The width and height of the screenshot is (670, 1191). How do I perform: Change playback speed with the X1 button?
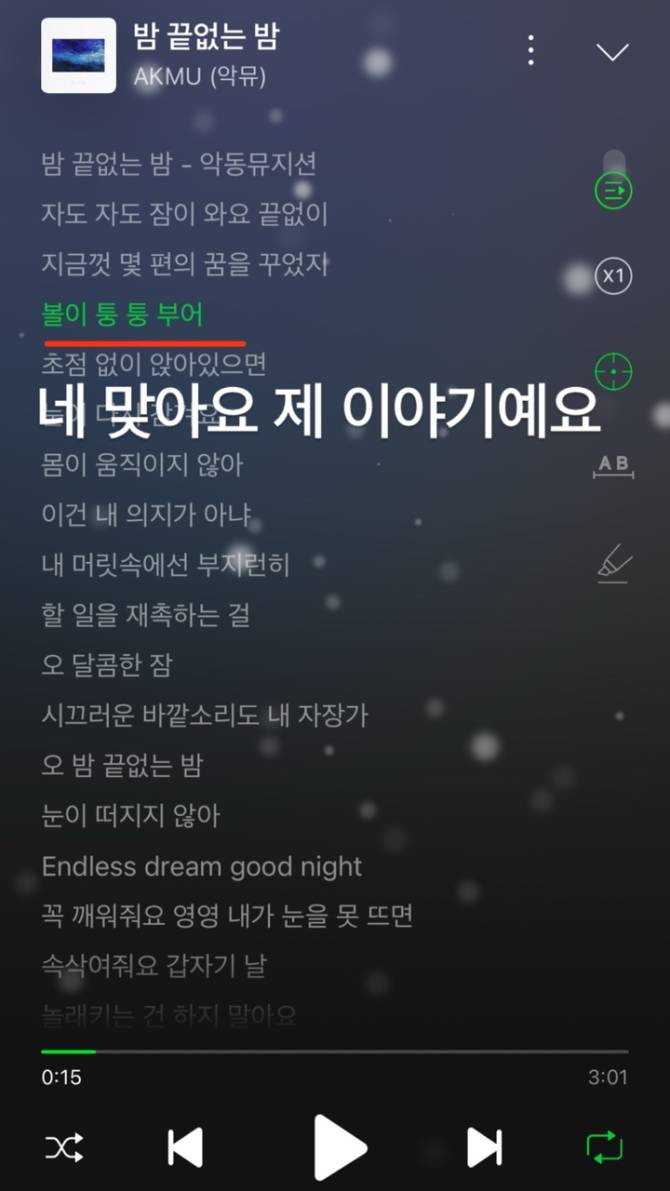click(613, 276)
